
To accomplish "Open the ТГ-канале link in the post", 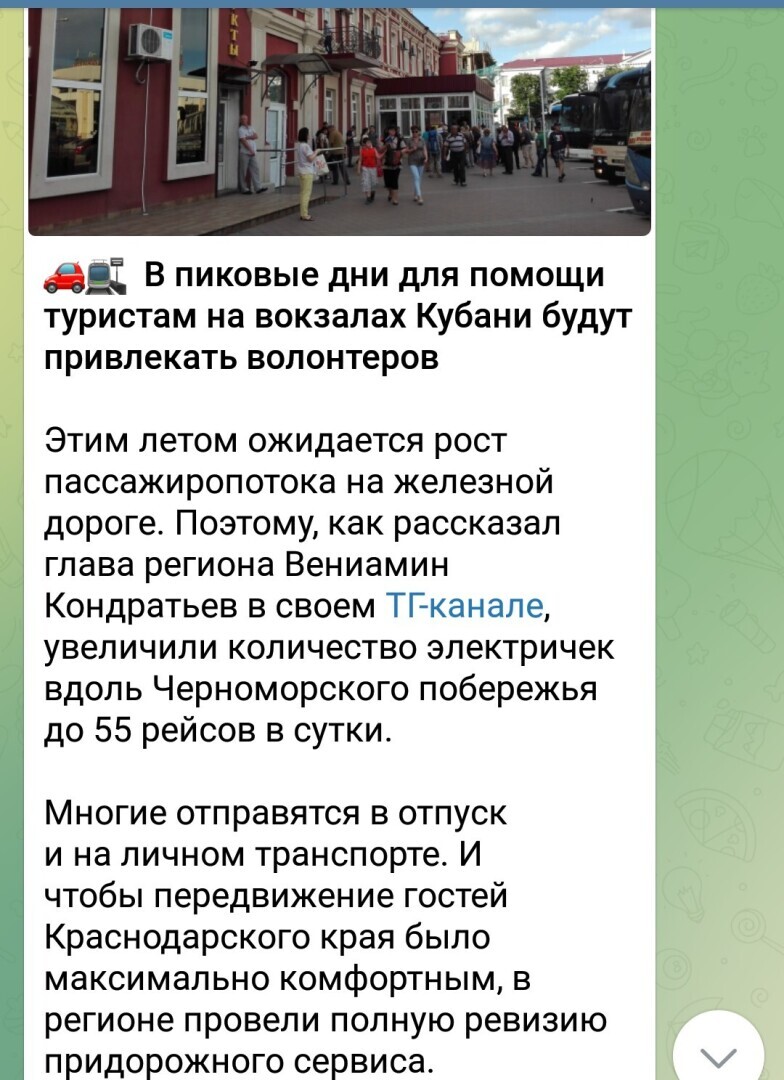I will [465, 605].
